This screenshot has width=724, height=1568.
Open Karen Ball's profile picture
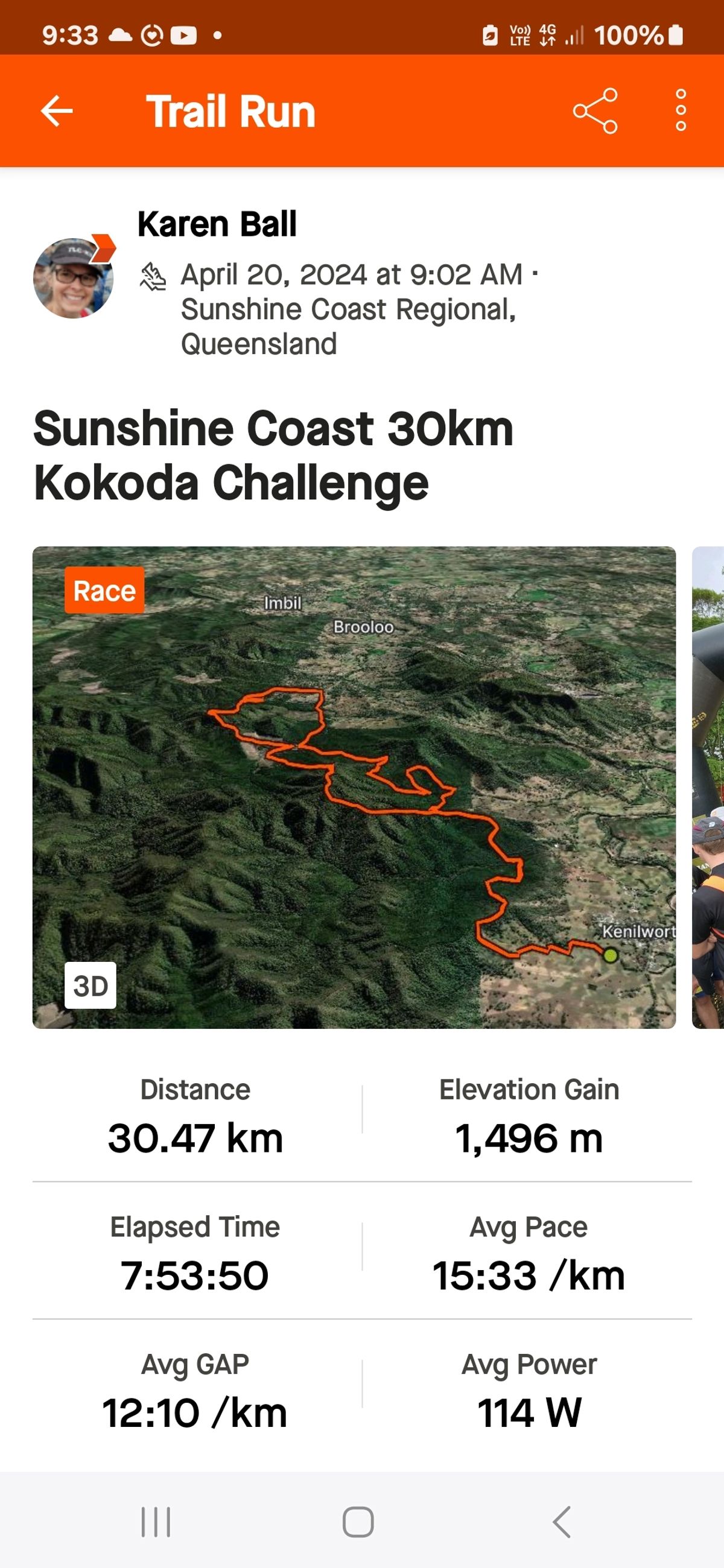[x=74, y=277]
